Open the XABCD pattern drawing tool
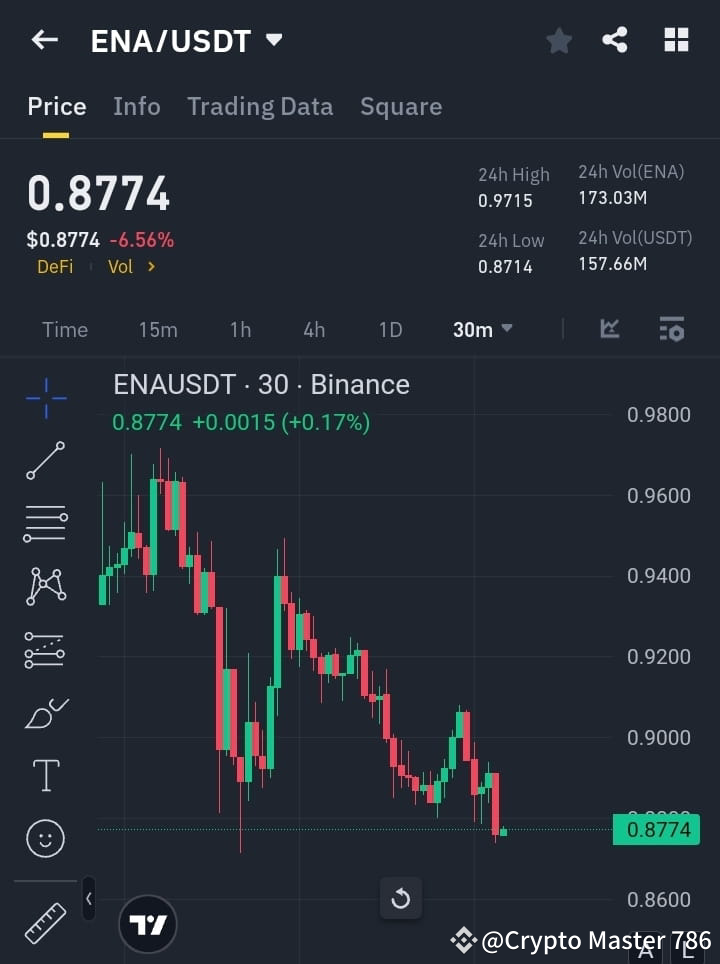 pyautogui.click(x=44, y=586)
